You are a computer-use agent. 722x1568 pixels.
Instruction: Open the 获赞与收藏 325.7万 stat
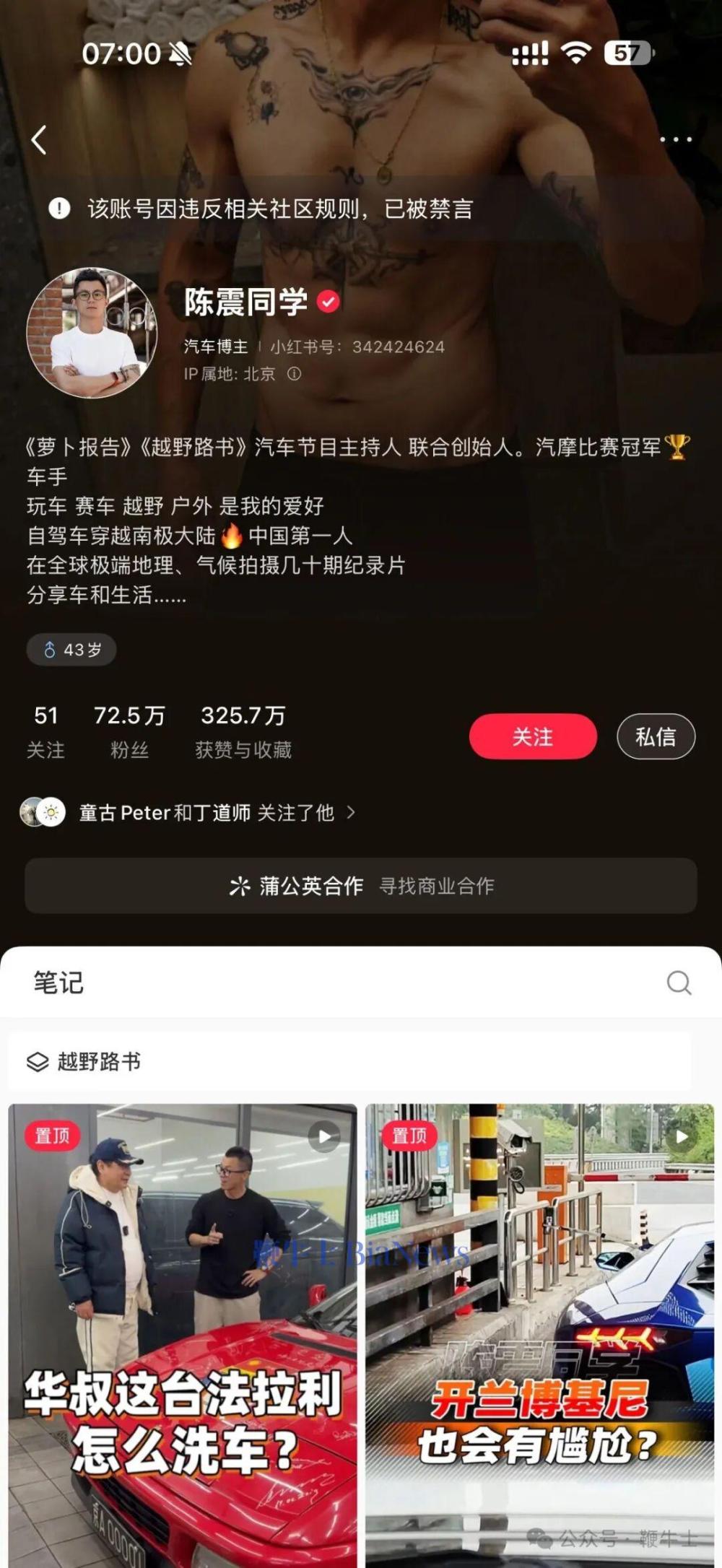(243, 729)
